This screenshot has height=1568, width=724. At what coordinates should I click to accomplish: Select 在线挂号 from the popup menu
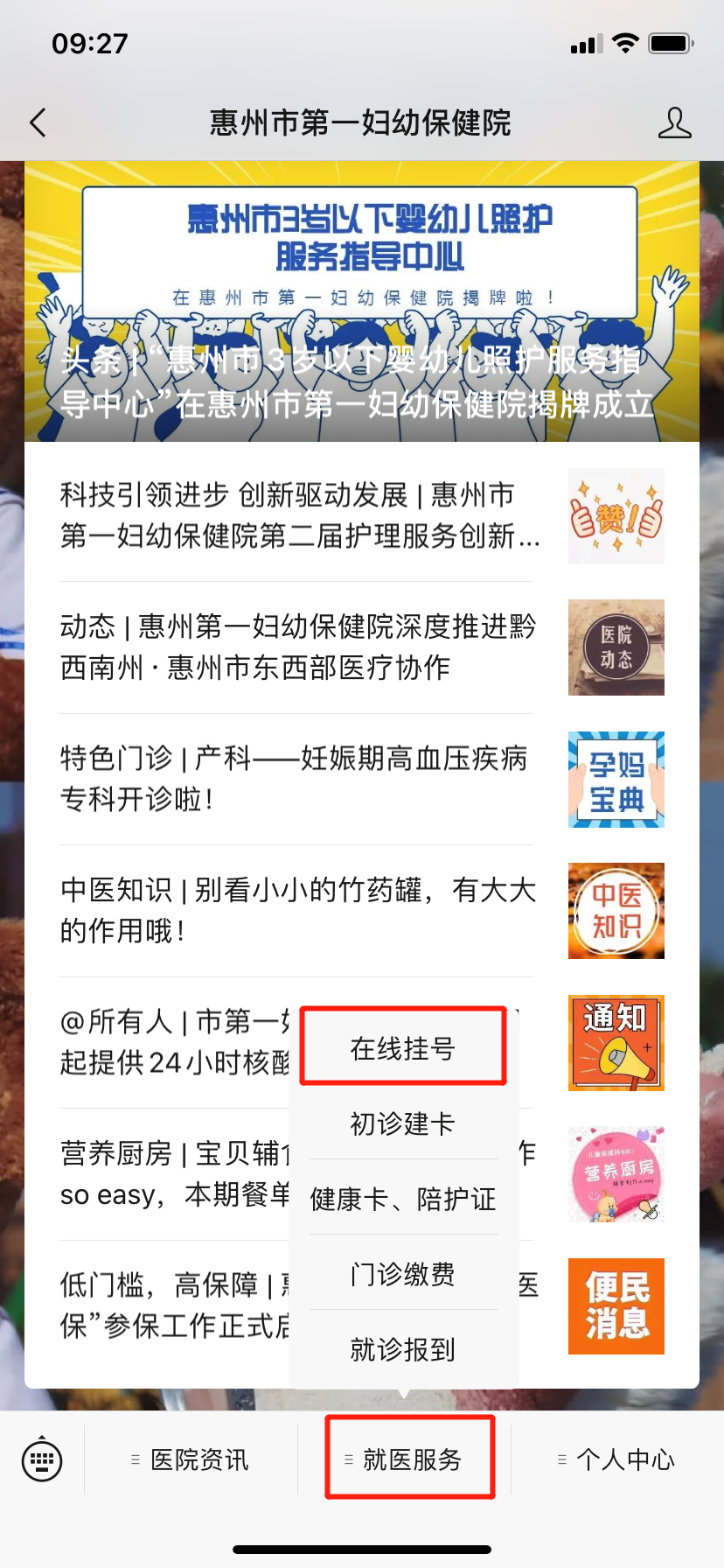click(x=403, y=1047)
